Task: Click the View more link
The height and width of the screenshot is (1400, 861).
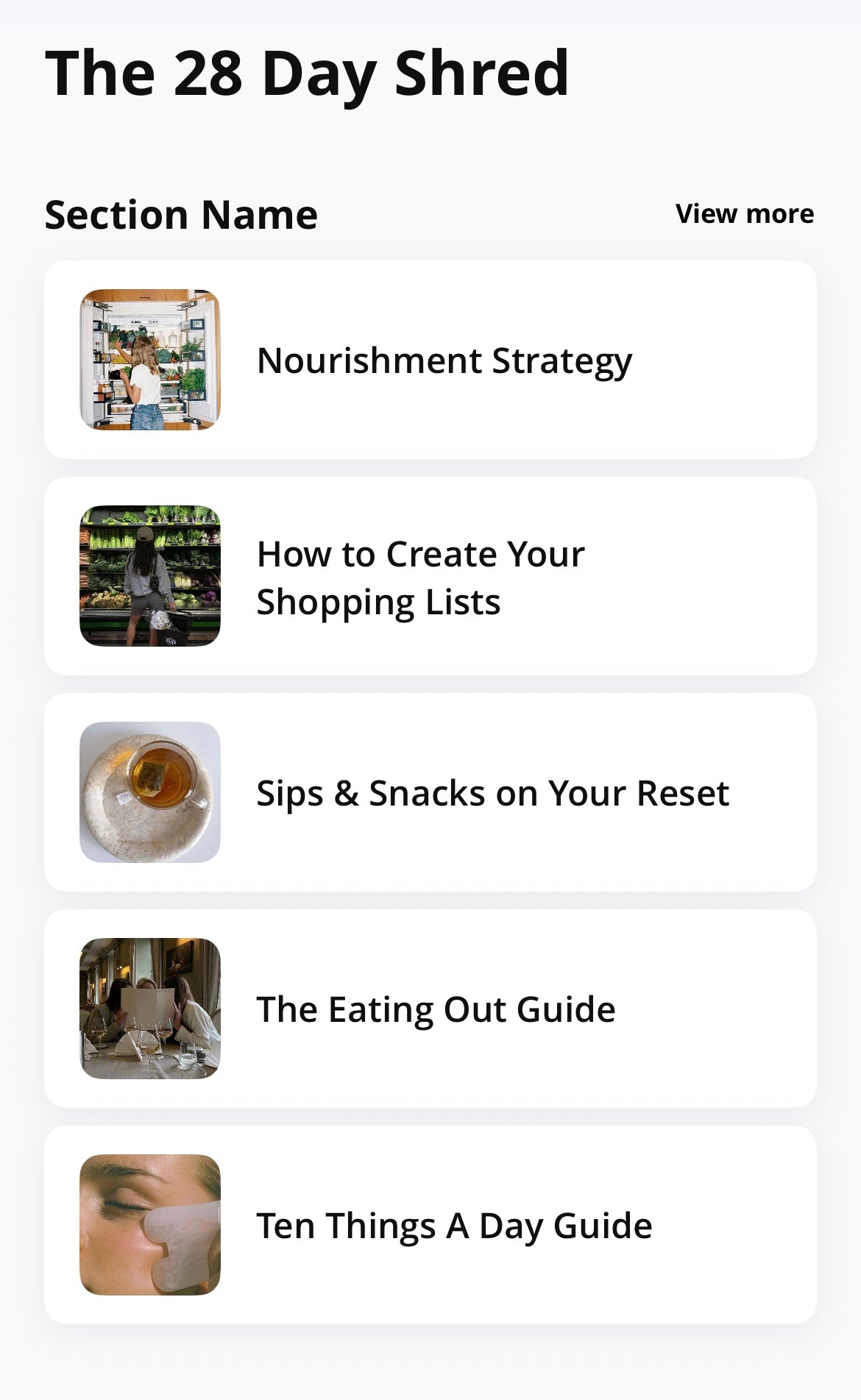Action: [744, 214]
